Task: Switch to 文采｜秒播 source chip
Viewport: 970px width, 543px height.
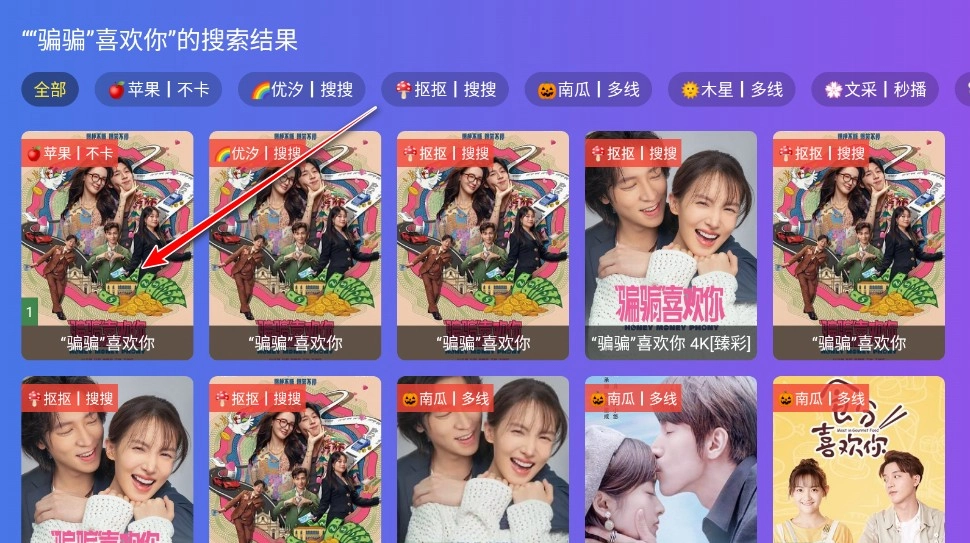Action: point(875,90)
